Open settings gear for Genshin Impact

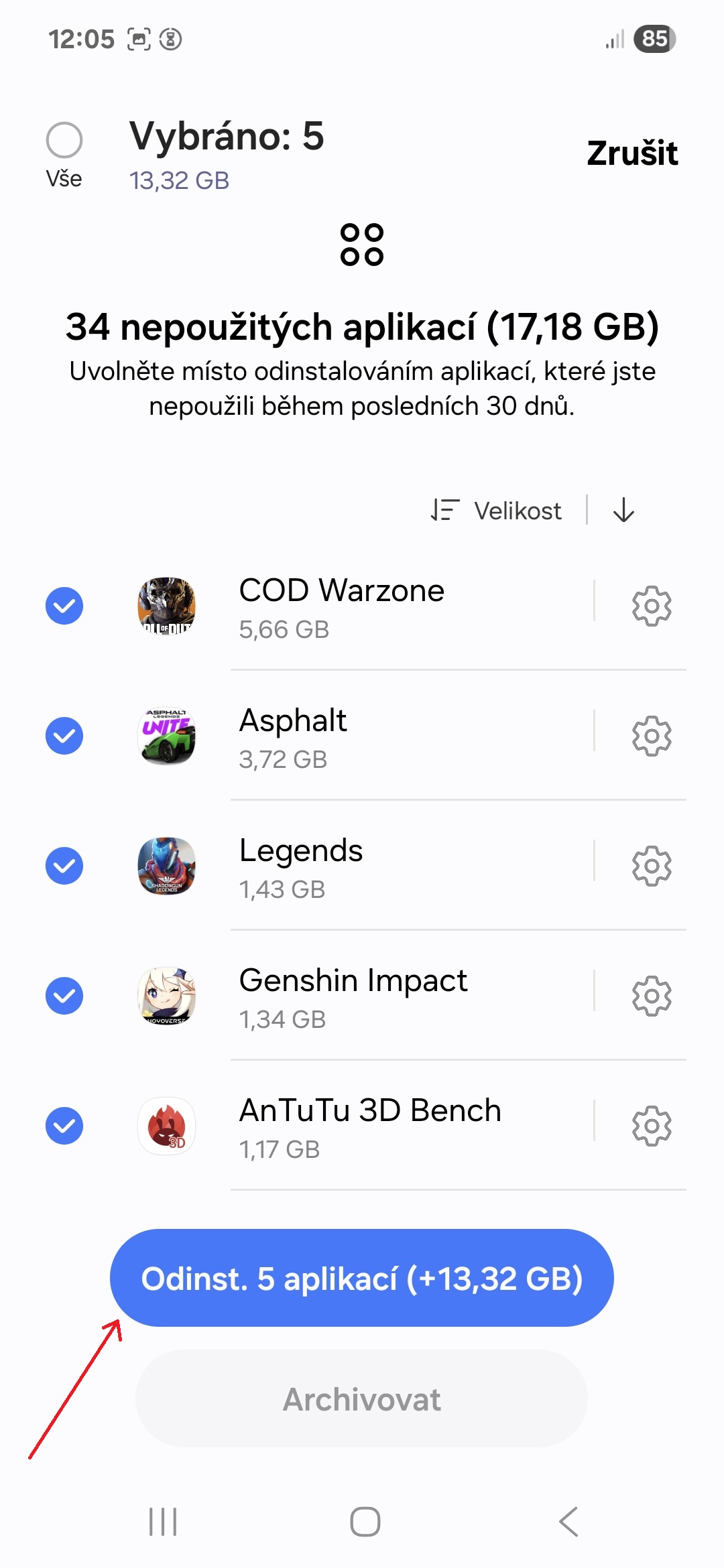pos(652,996)
